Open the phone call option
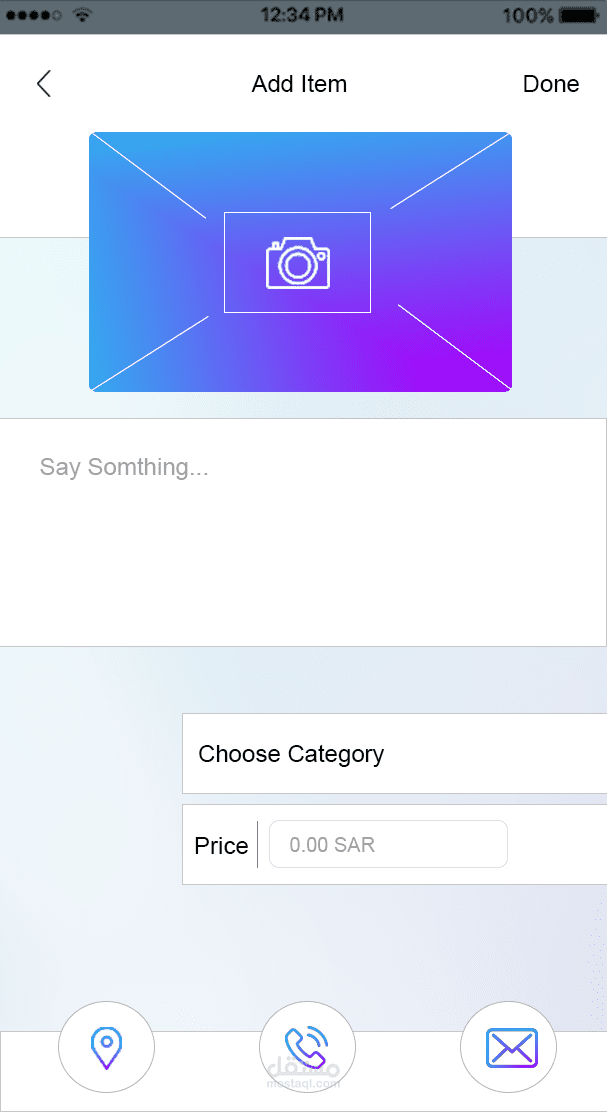 (306, 1048)
